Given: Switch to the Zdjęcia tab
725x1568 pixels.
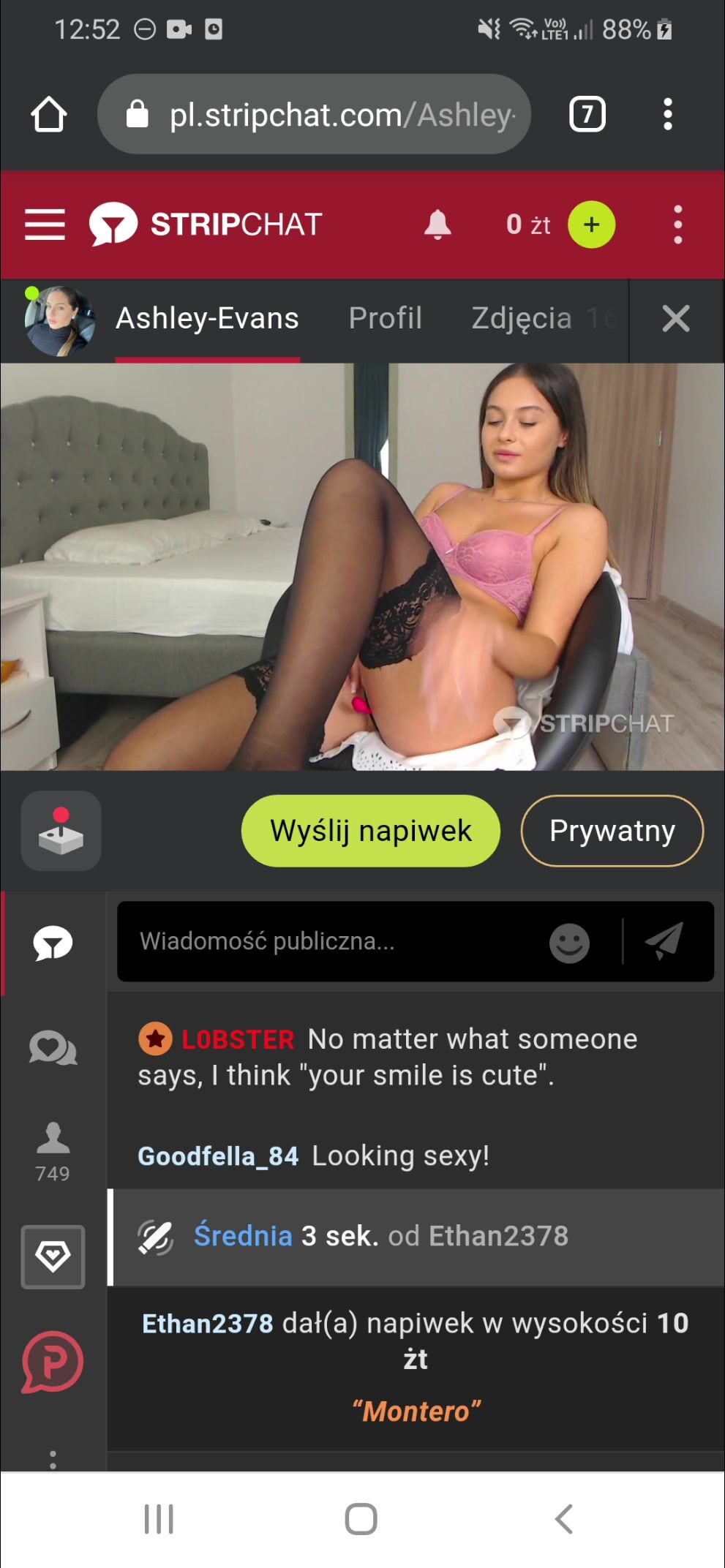Looking at the screenshot, I should pyautogui.click(x=521, y=319).
